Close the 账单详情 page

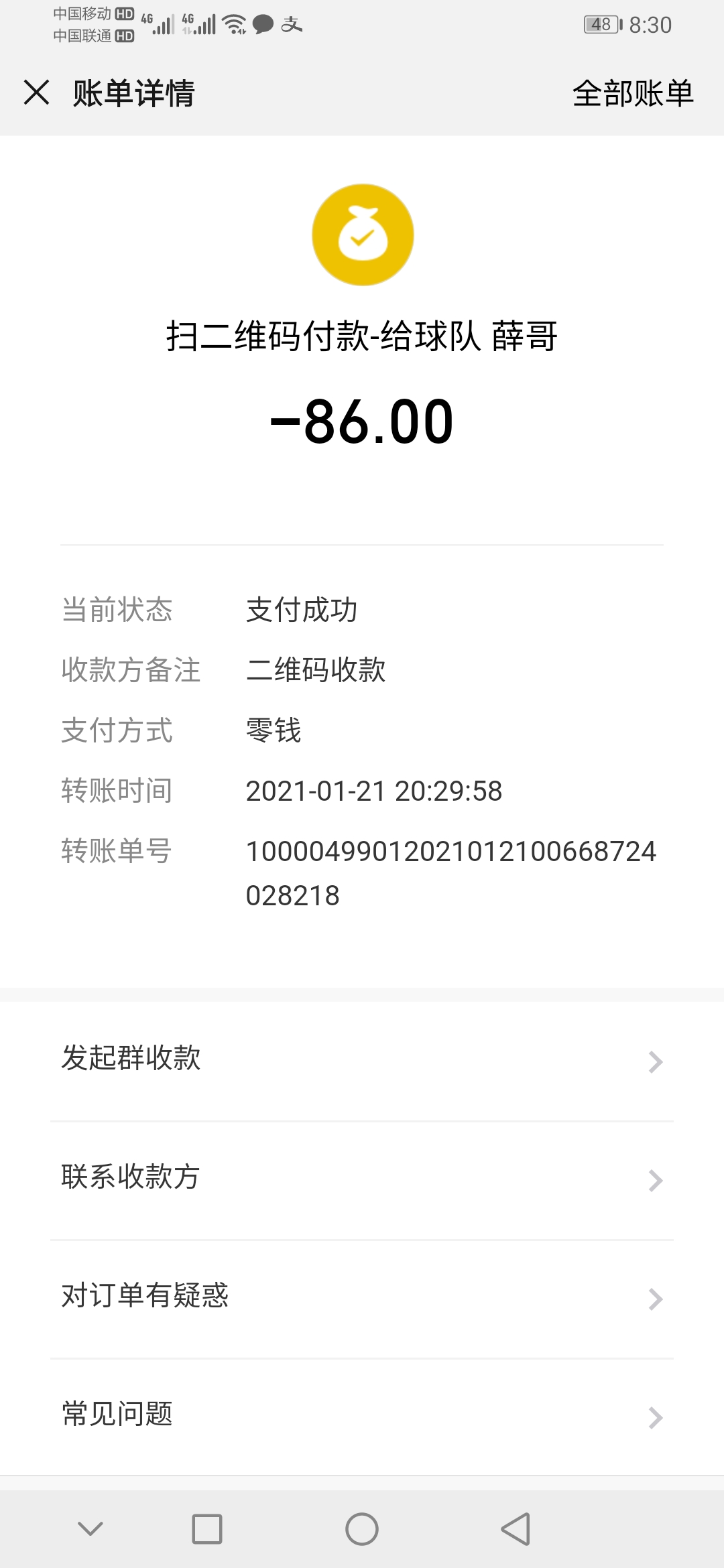coord(36,92)
